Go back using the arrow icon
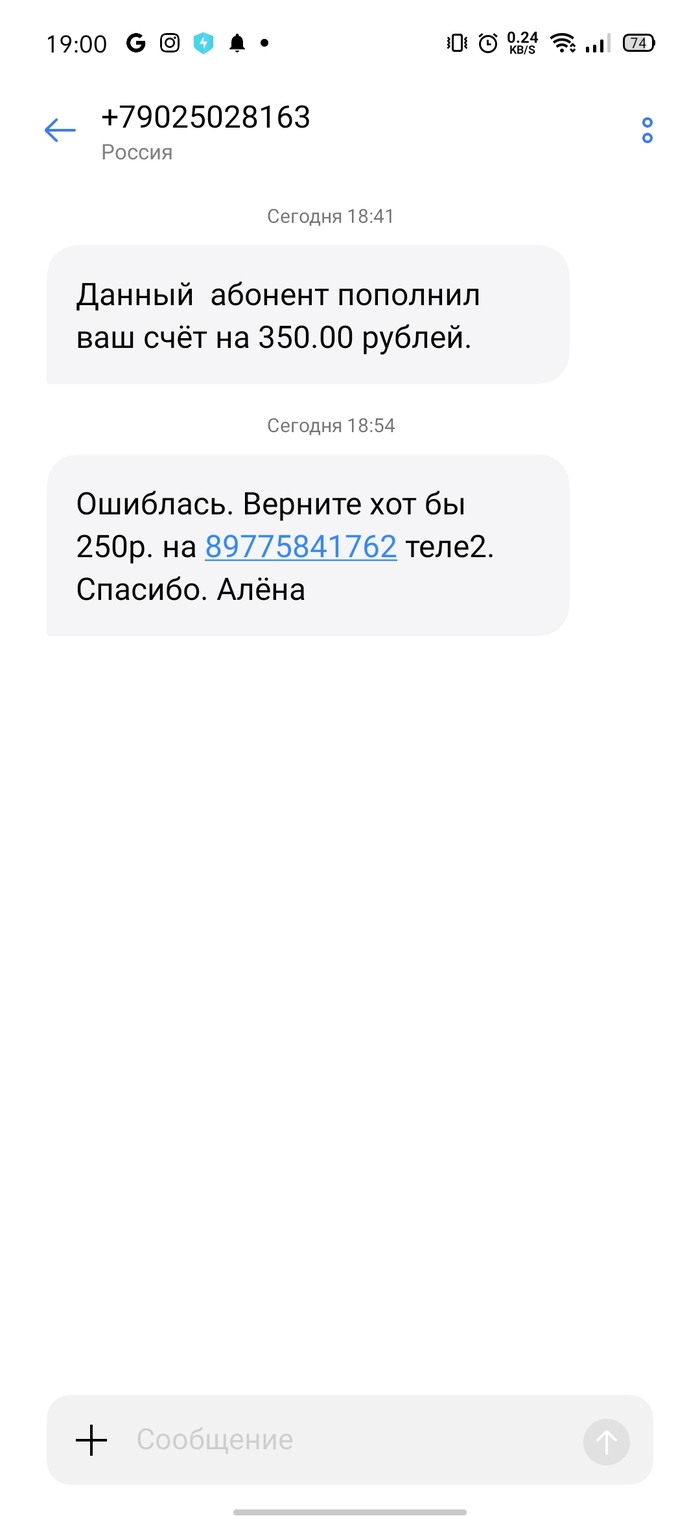 (x=60, y=130)
